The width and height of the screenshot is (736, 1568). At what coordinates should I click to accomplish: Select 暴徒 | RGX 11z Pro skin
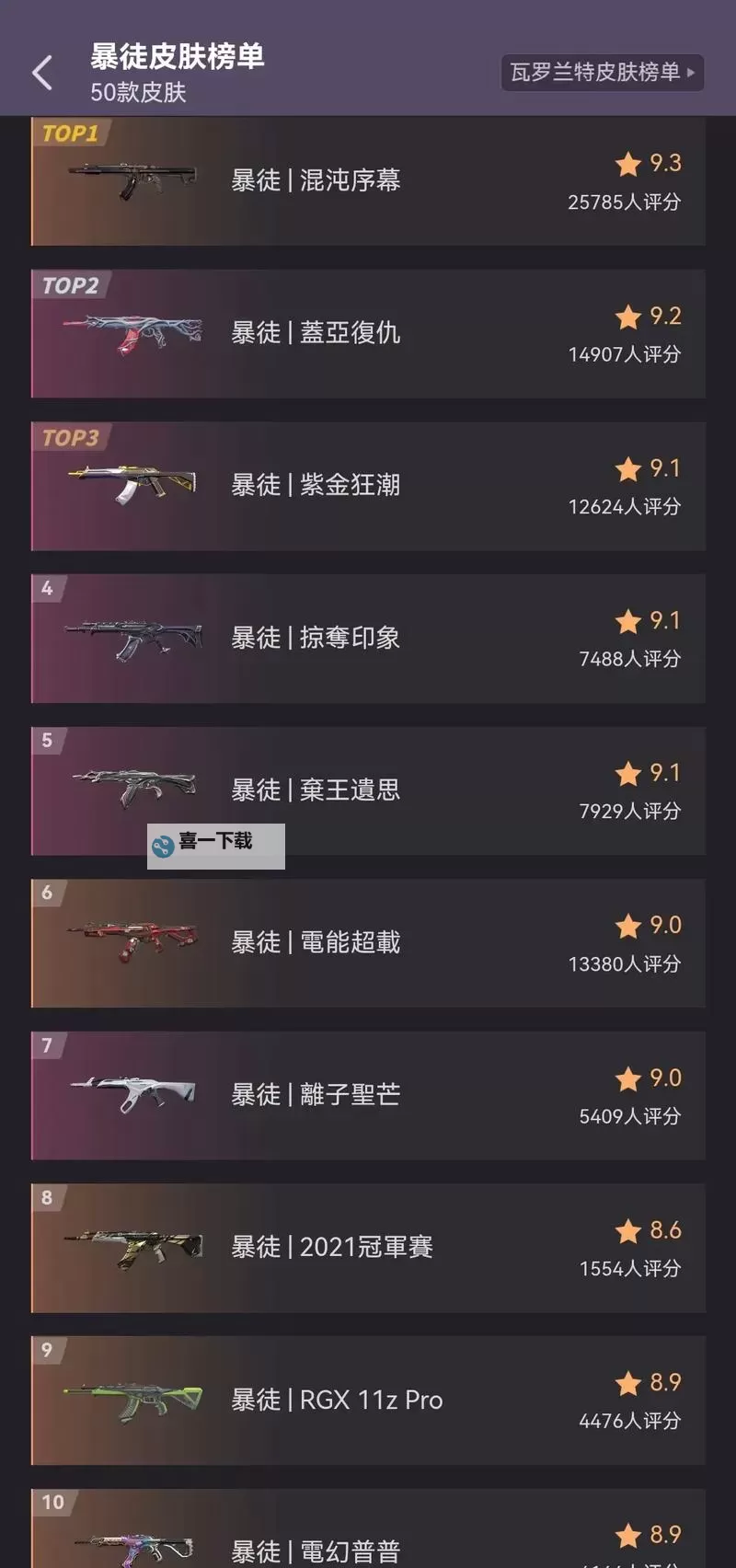(368, 1400)
